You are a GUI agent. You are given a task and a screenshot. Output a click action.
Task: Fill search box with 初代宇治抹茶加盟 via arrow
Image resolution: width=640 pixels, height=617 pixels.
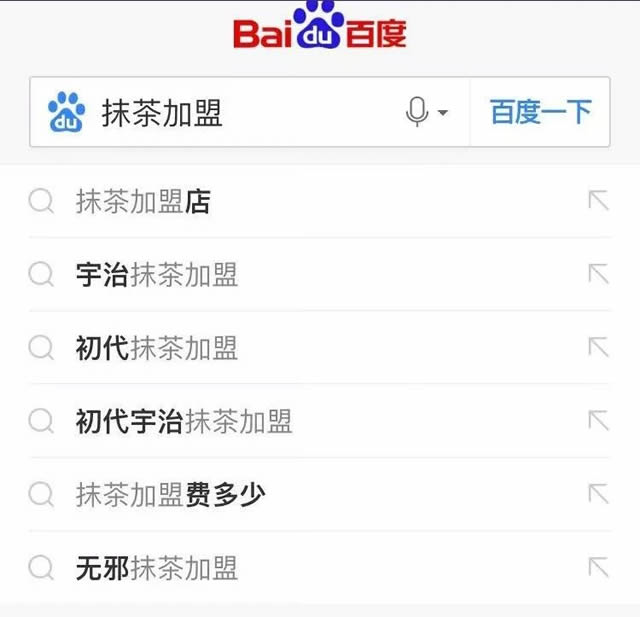[x=598, y=421]
